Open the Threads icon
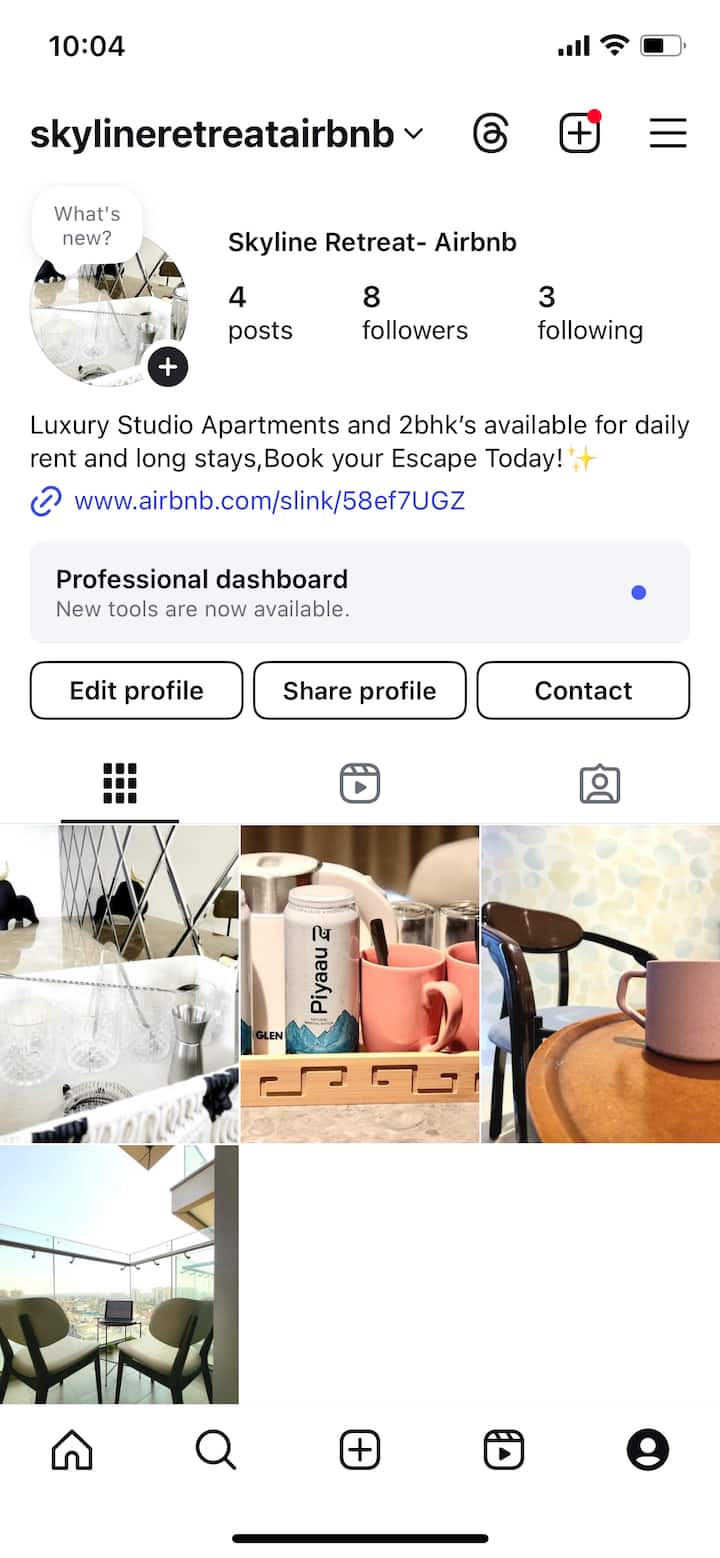The width and height of the screenshot is (720, 1558). click(x=490, y=134)
